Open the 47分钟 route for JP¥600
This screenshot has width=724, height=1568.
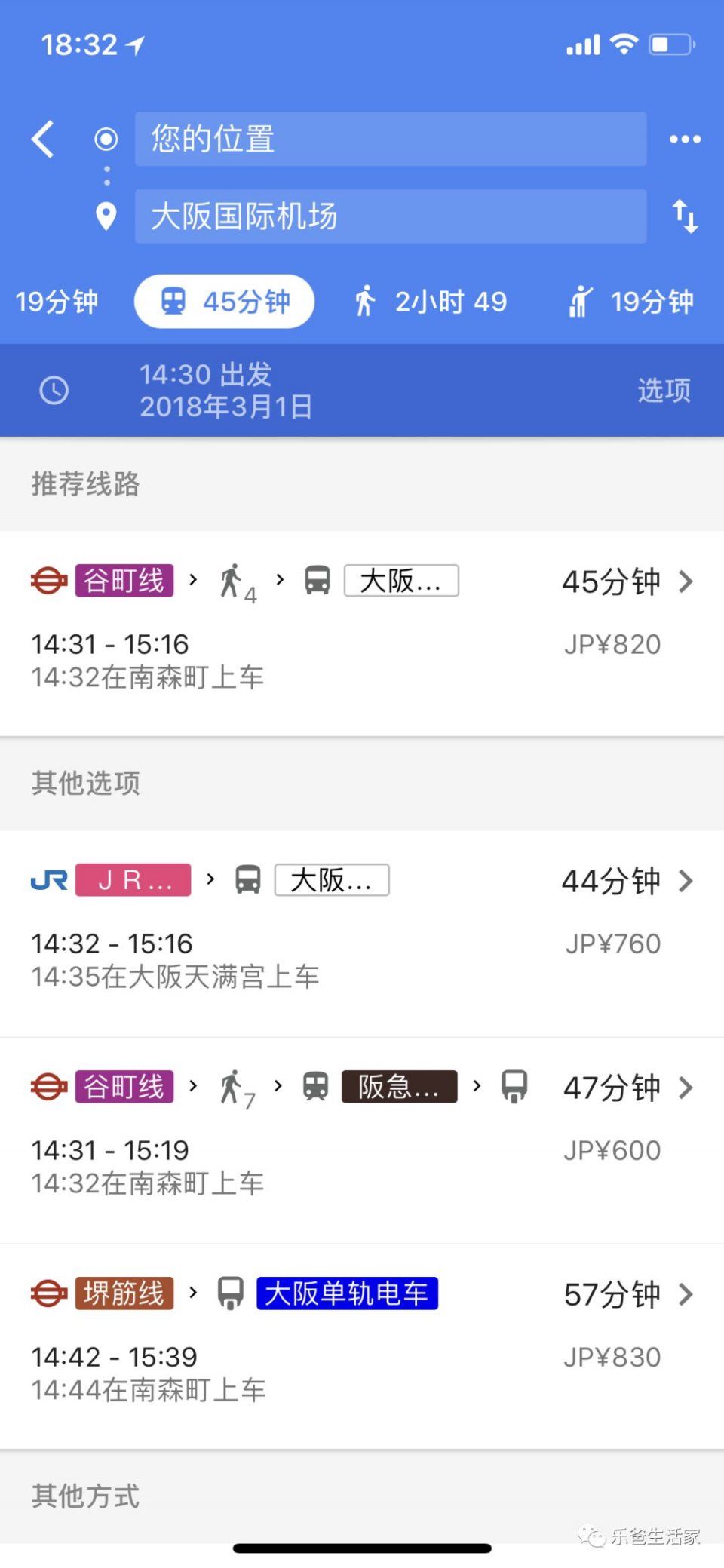point(362,1133)
